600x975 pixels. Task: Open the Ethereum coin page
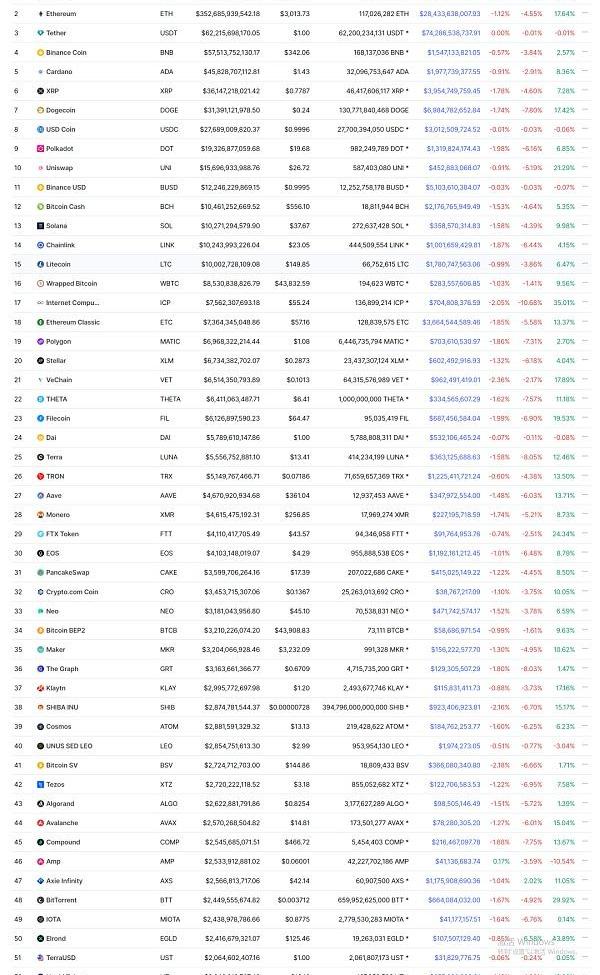[x=61, y=14]
